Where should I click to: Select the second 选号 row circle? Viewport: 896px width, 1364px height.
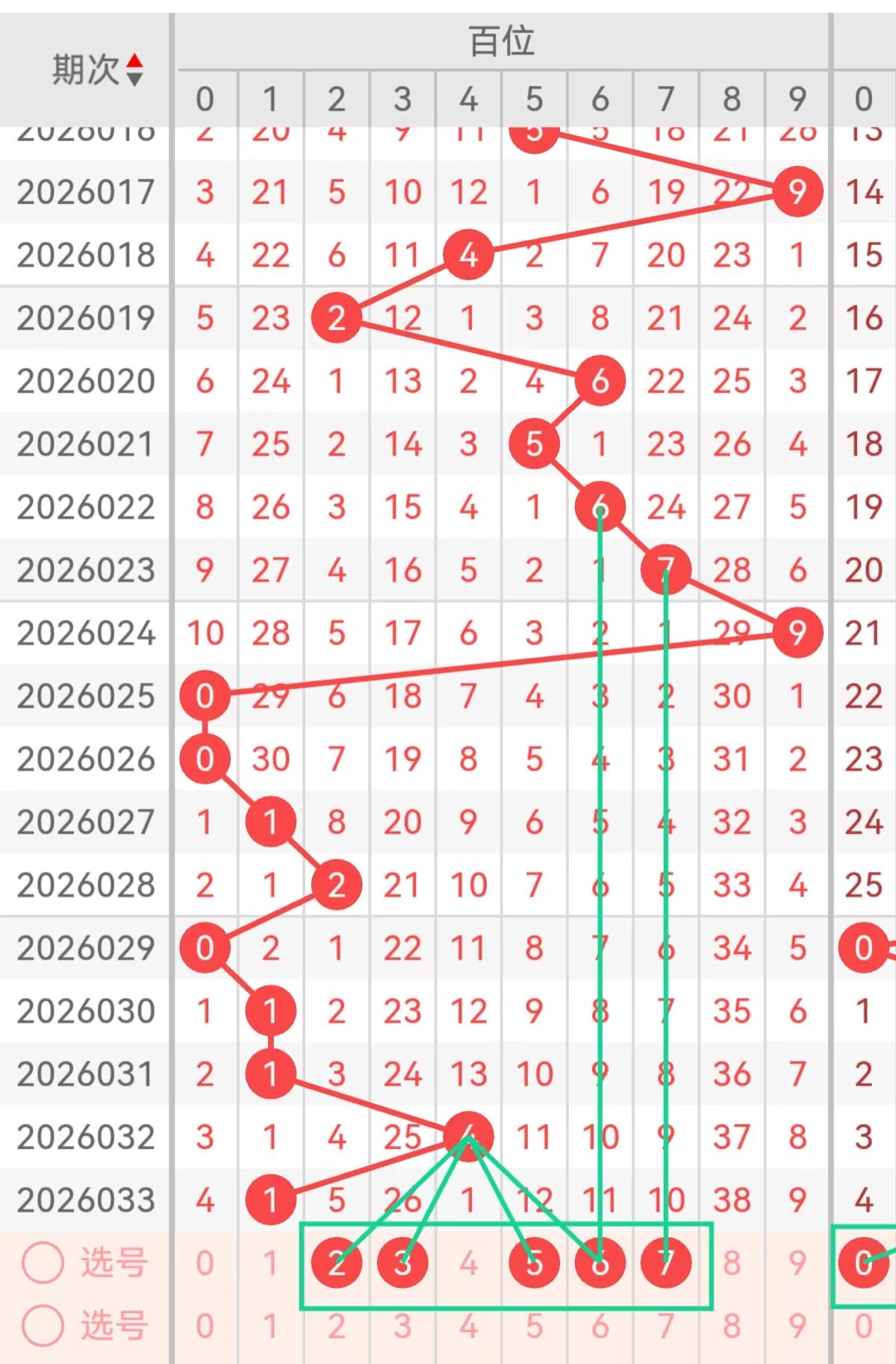43,1326
